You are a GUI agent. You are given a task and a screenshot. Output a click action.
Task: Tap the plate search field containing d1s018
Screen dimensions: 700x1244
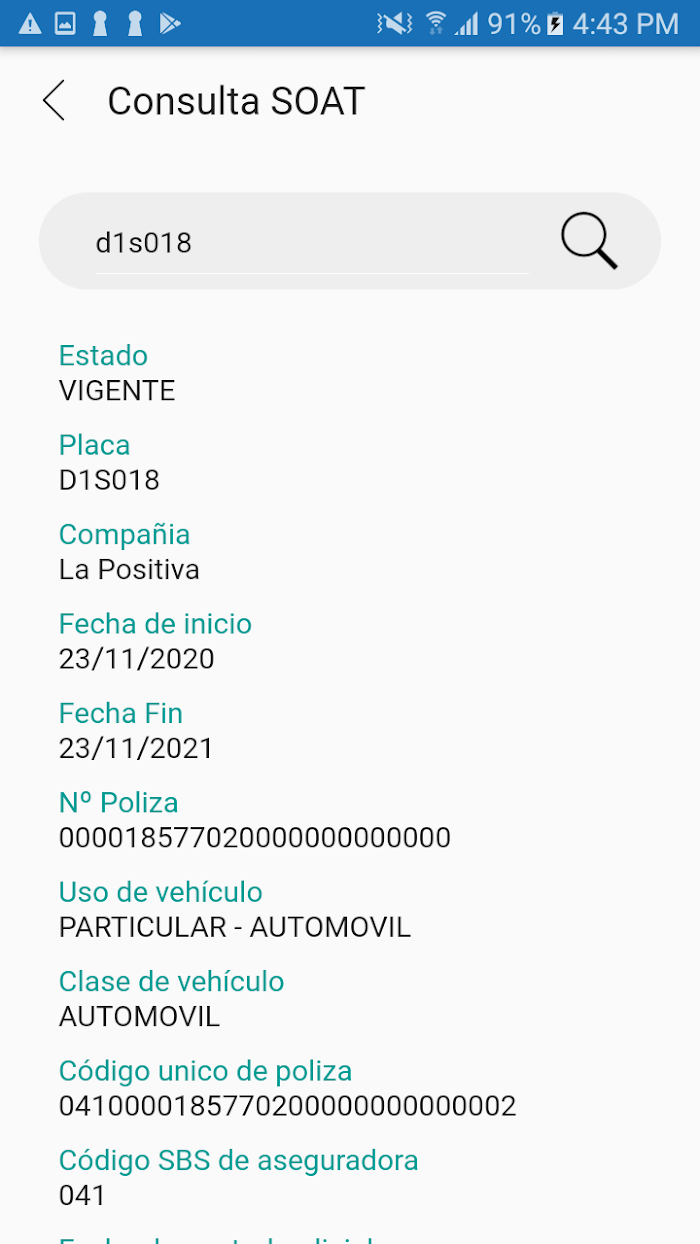click(311, 242)
